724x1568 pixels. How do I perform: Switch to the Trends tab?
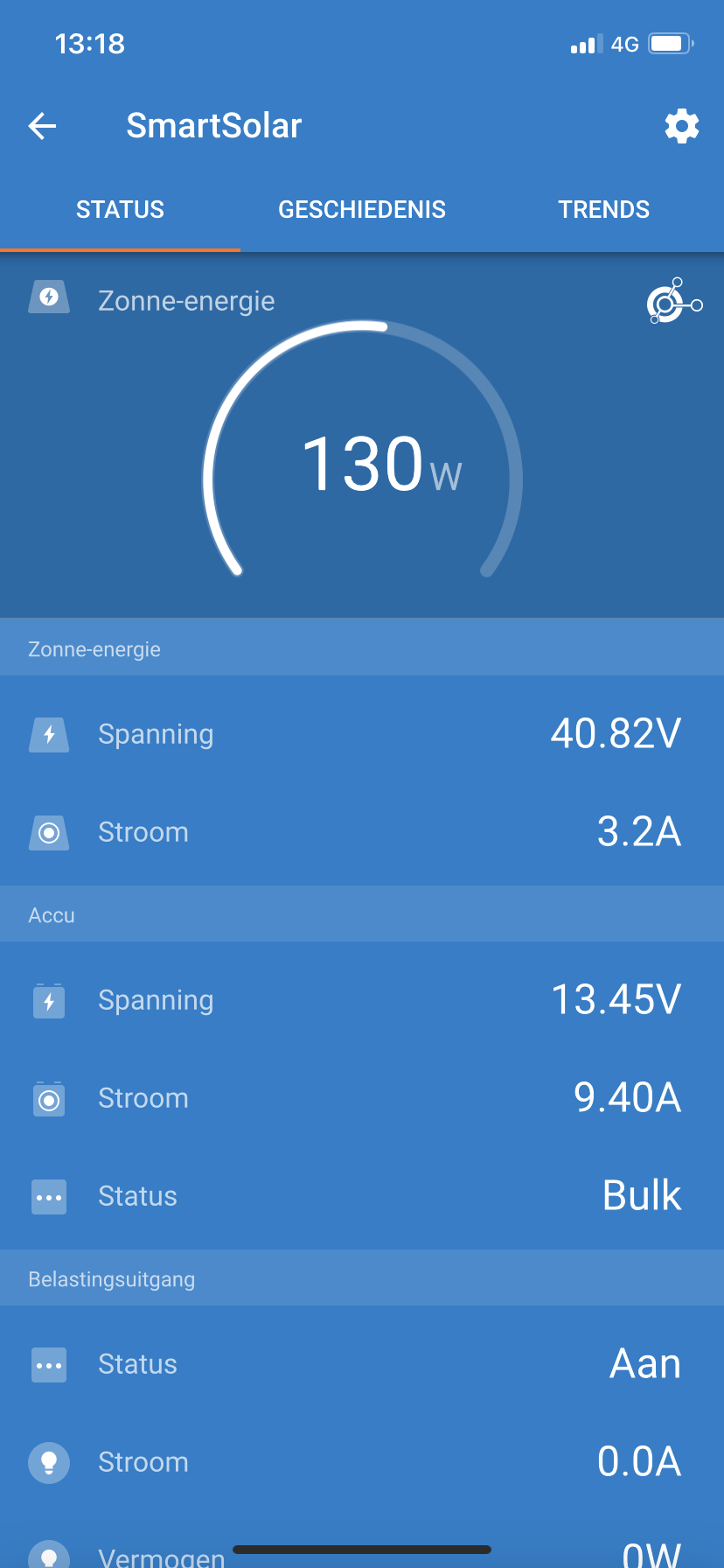[603, 210]
